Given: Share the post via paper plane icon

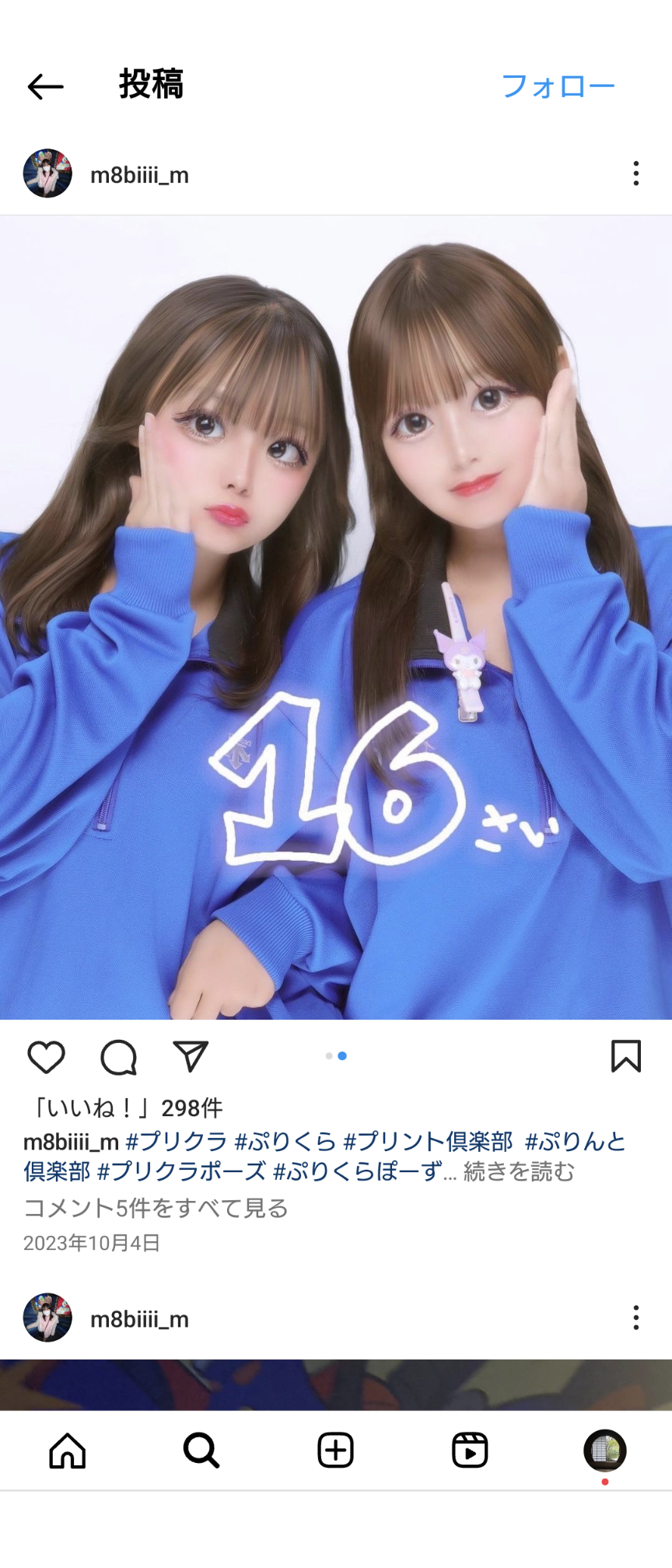Looking at the screenshot, I should [x=191, y=1056].
